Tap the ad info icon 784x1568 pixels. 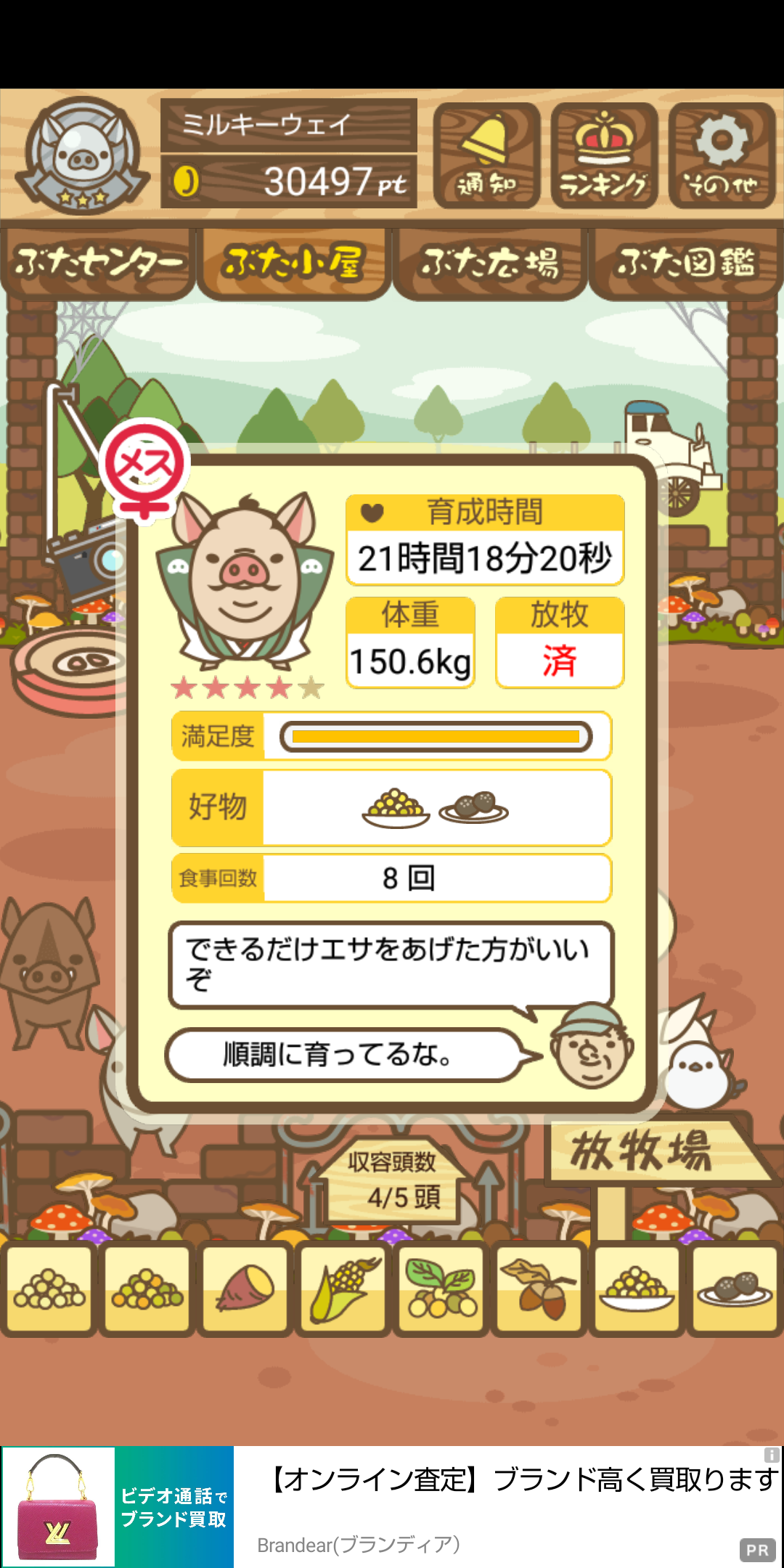772,1455
